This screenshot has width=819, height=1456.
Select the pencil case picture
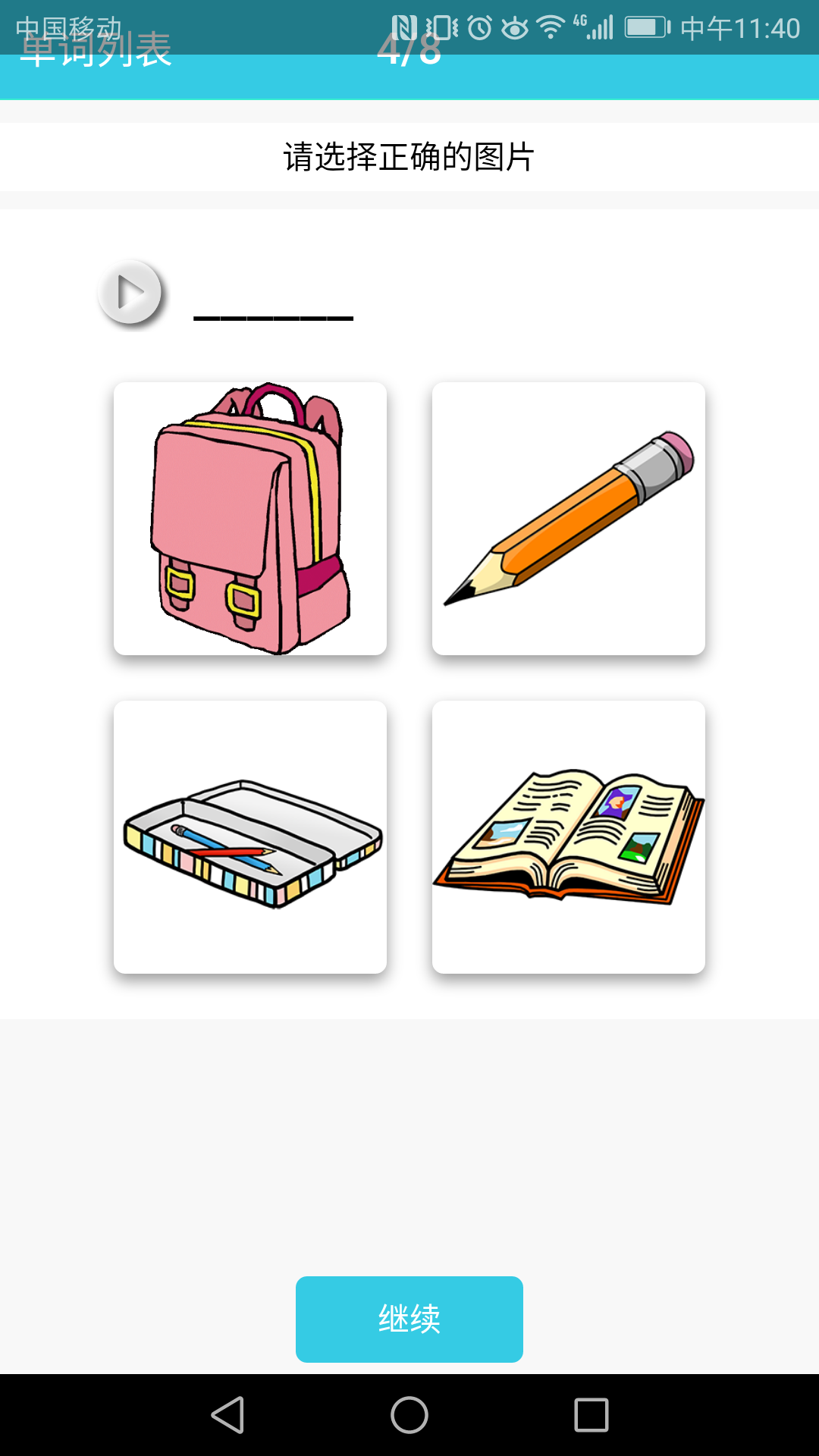pos(250,838)
